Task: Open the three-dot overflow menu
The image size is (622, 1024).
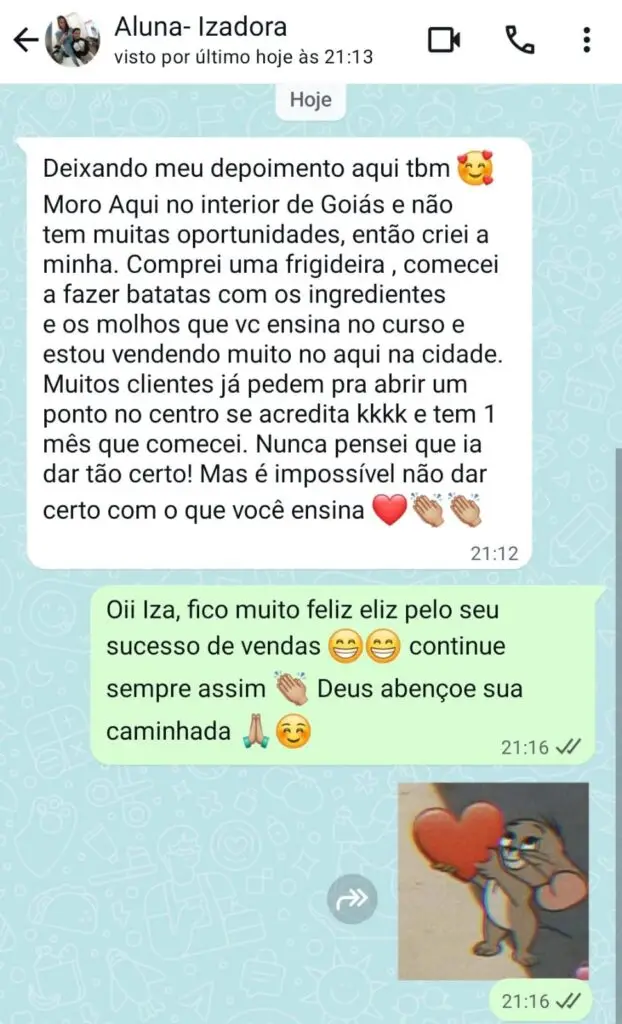Action: (587, 40)
